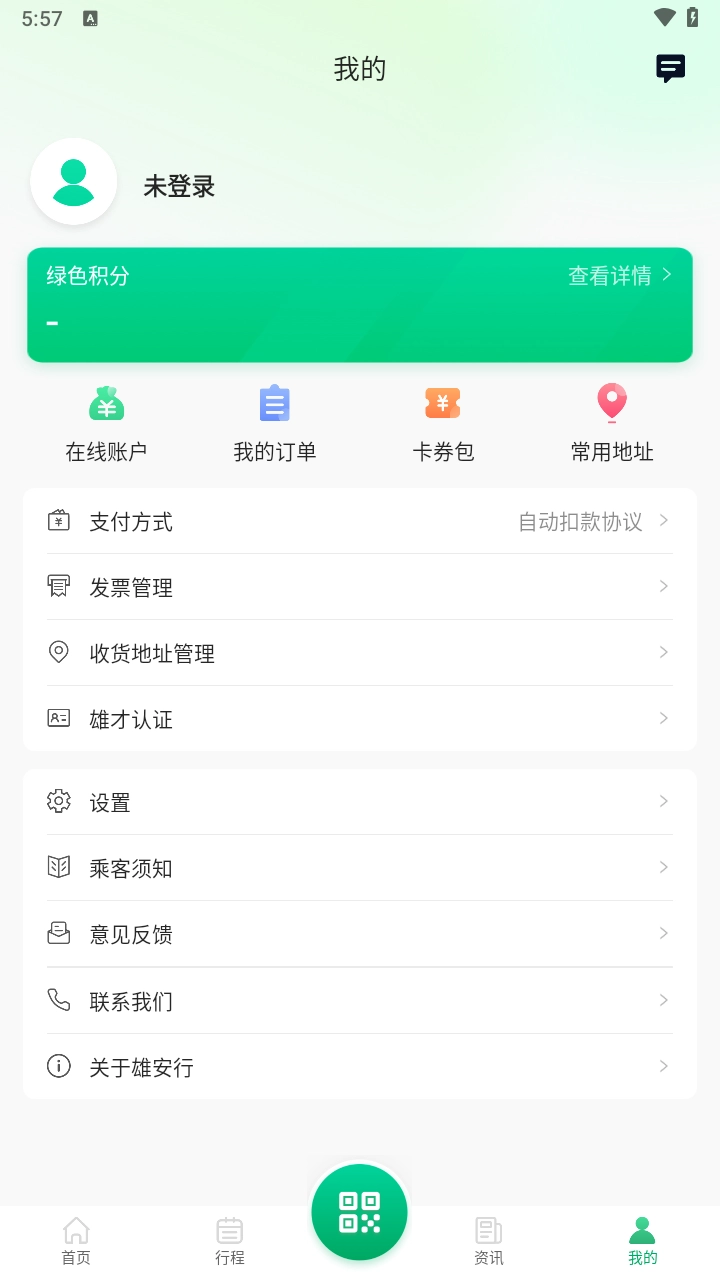The height and width of the screenshot is (1280, 720).
Task: Open the 支付方式 payment method row
Action: pyautogui.click(x=360, y=521)
